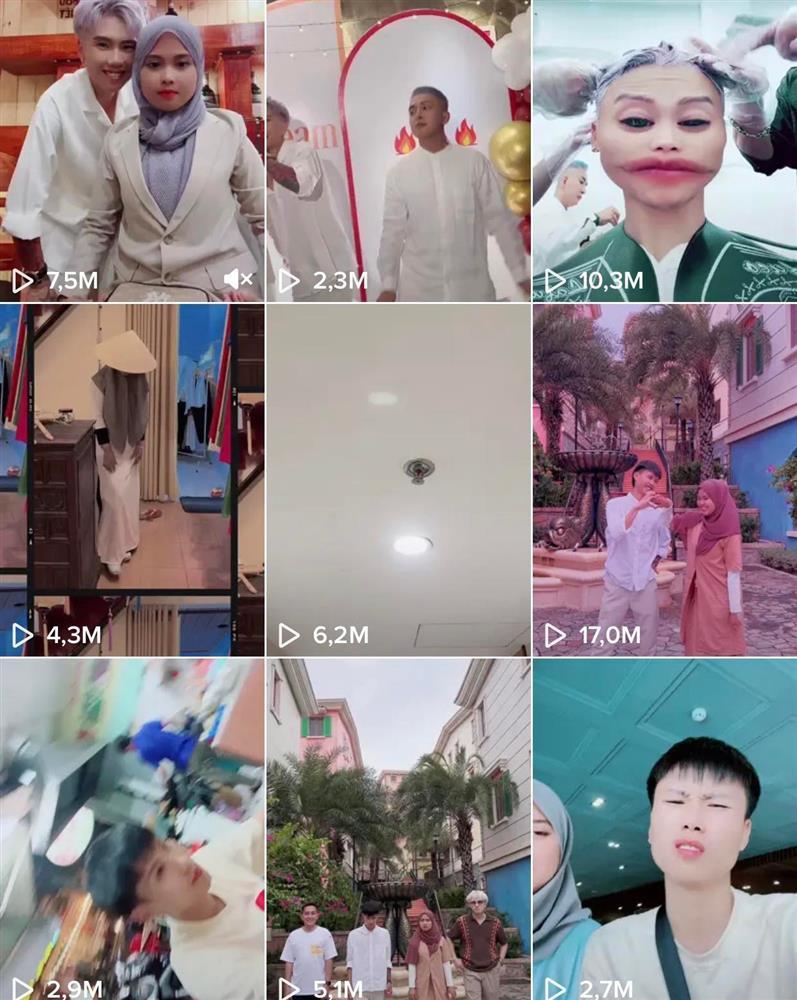Image resolution: width=797 pixels, height=1000 pixels.
Task: Open the video with 7,5M views
Action: pos(132,150)
